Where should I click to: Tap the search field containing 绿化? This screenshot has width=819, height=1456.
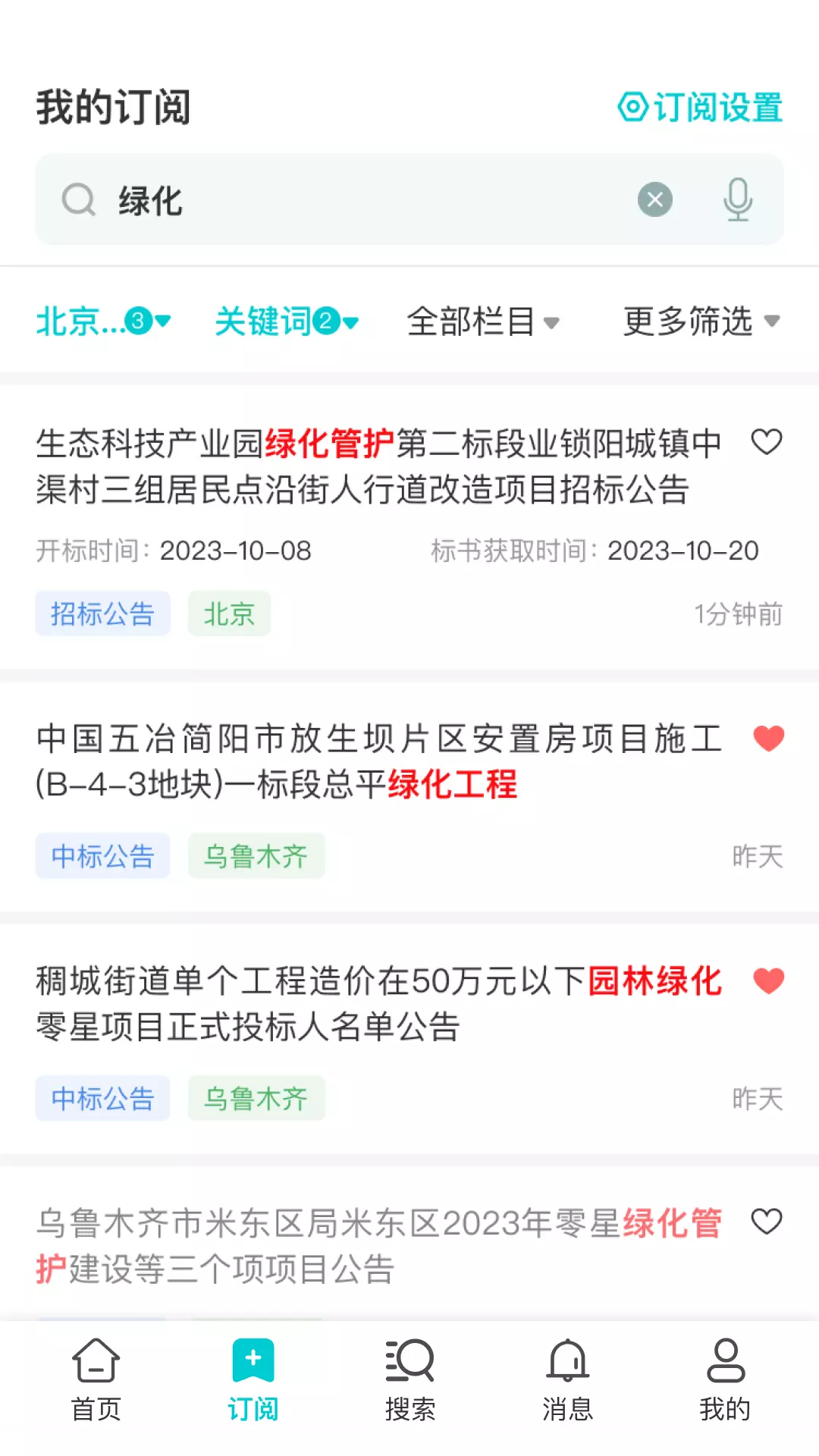coord(409,199)
